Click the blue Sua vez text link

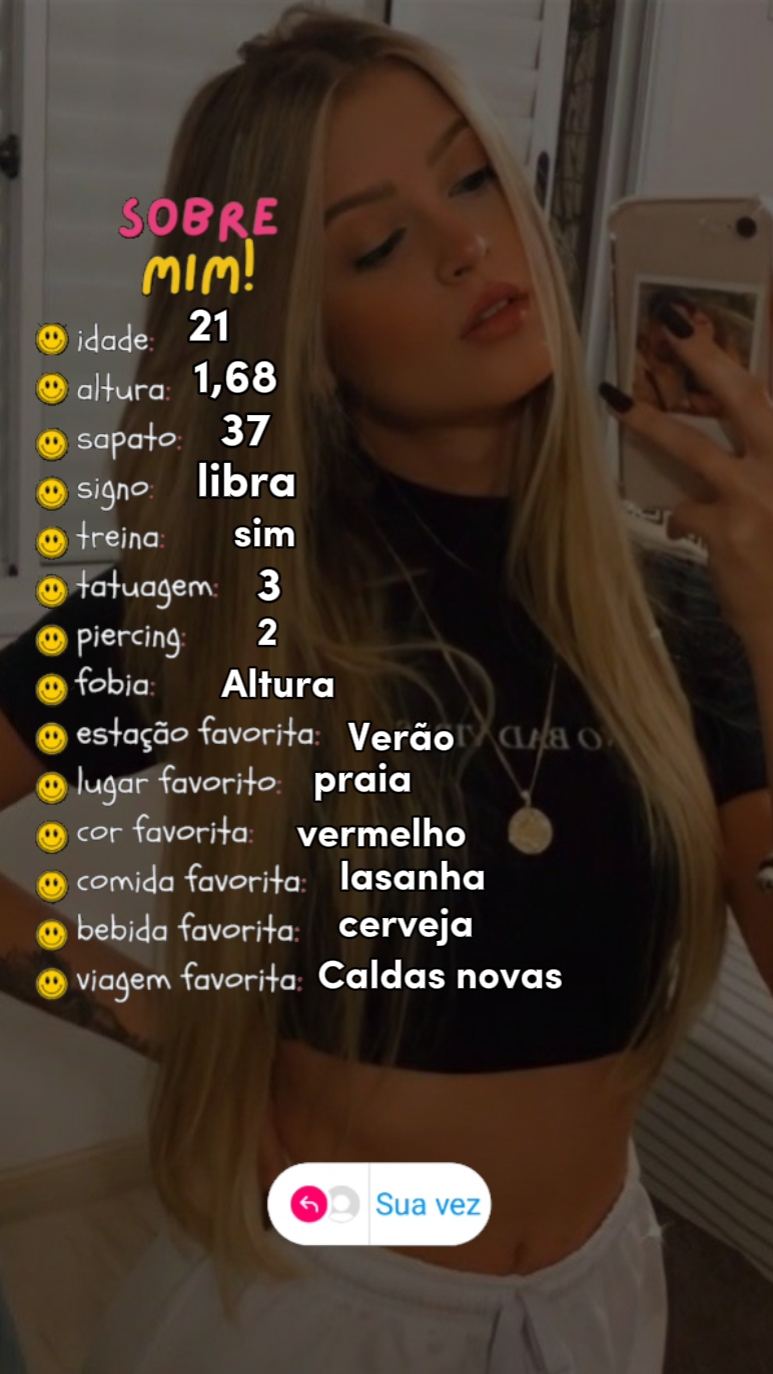click(428, 1204)
